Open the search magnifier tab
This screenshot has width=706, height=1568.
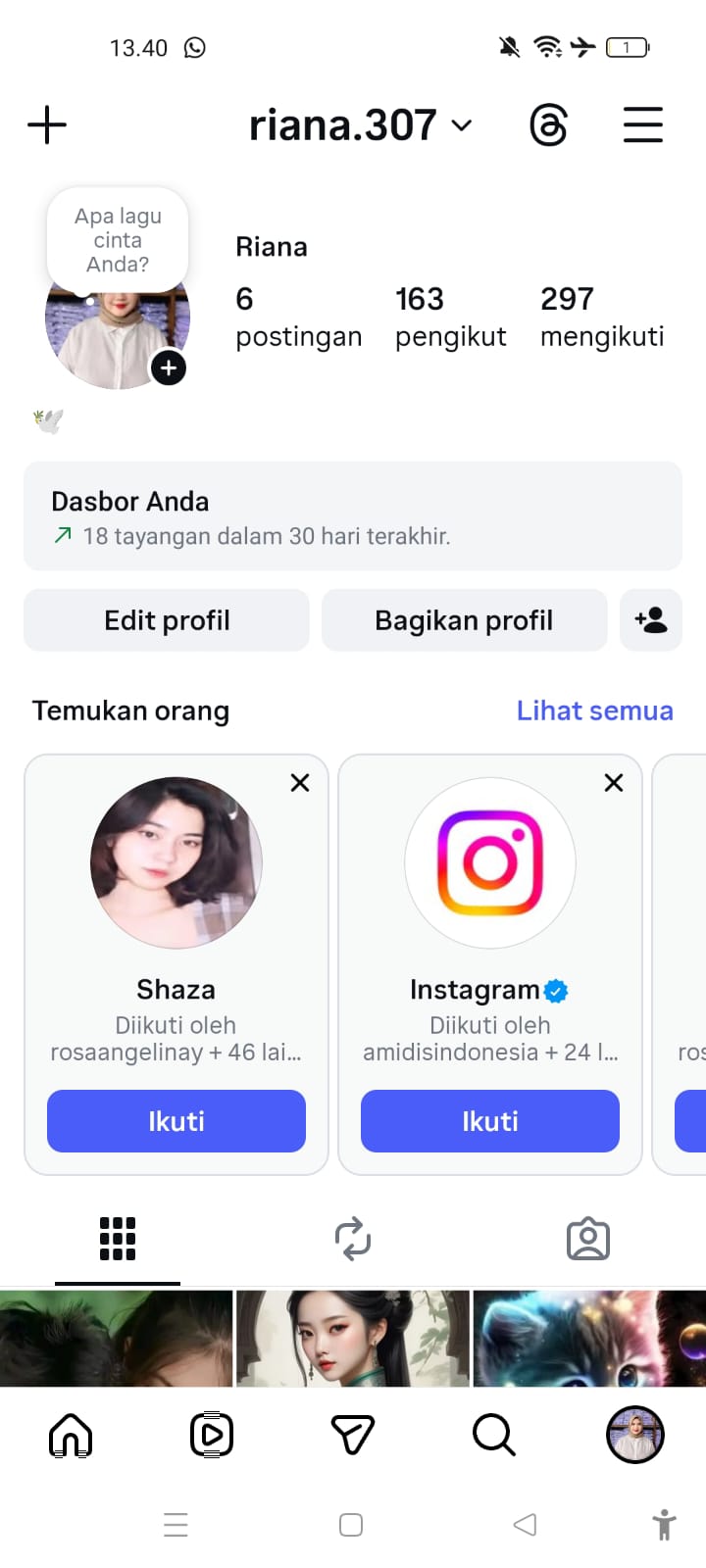pos(493,1436)
